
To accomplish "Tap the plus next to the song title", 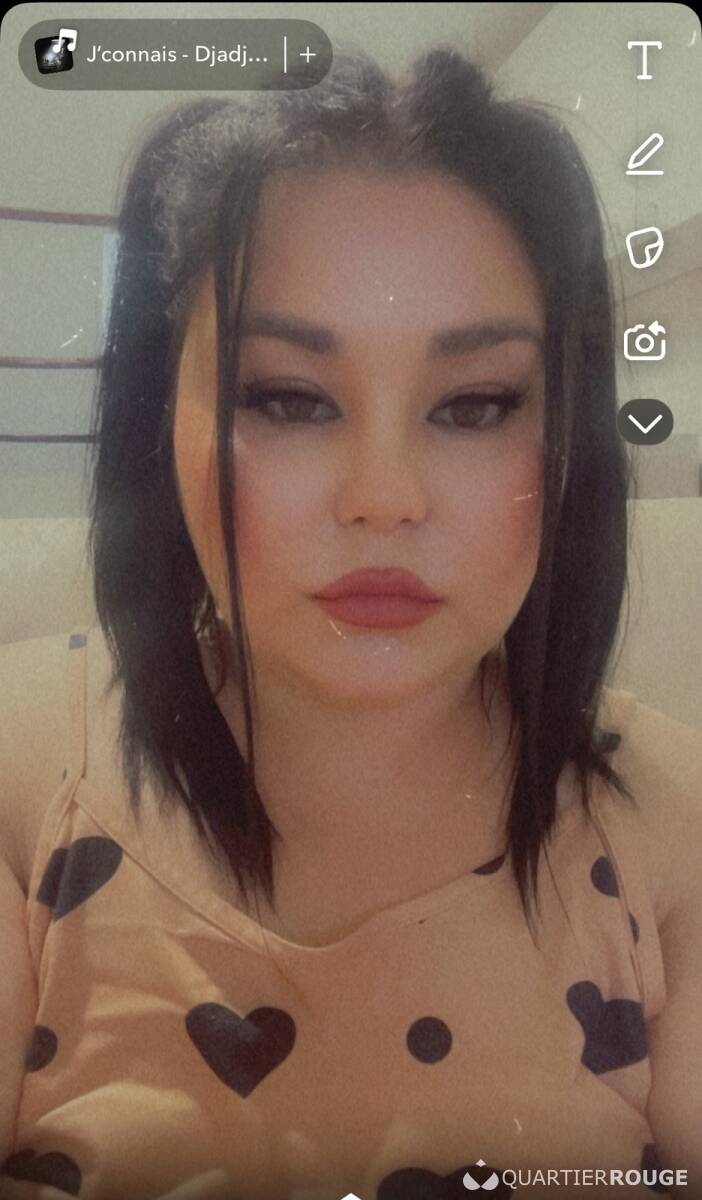I will click(308, 55).
